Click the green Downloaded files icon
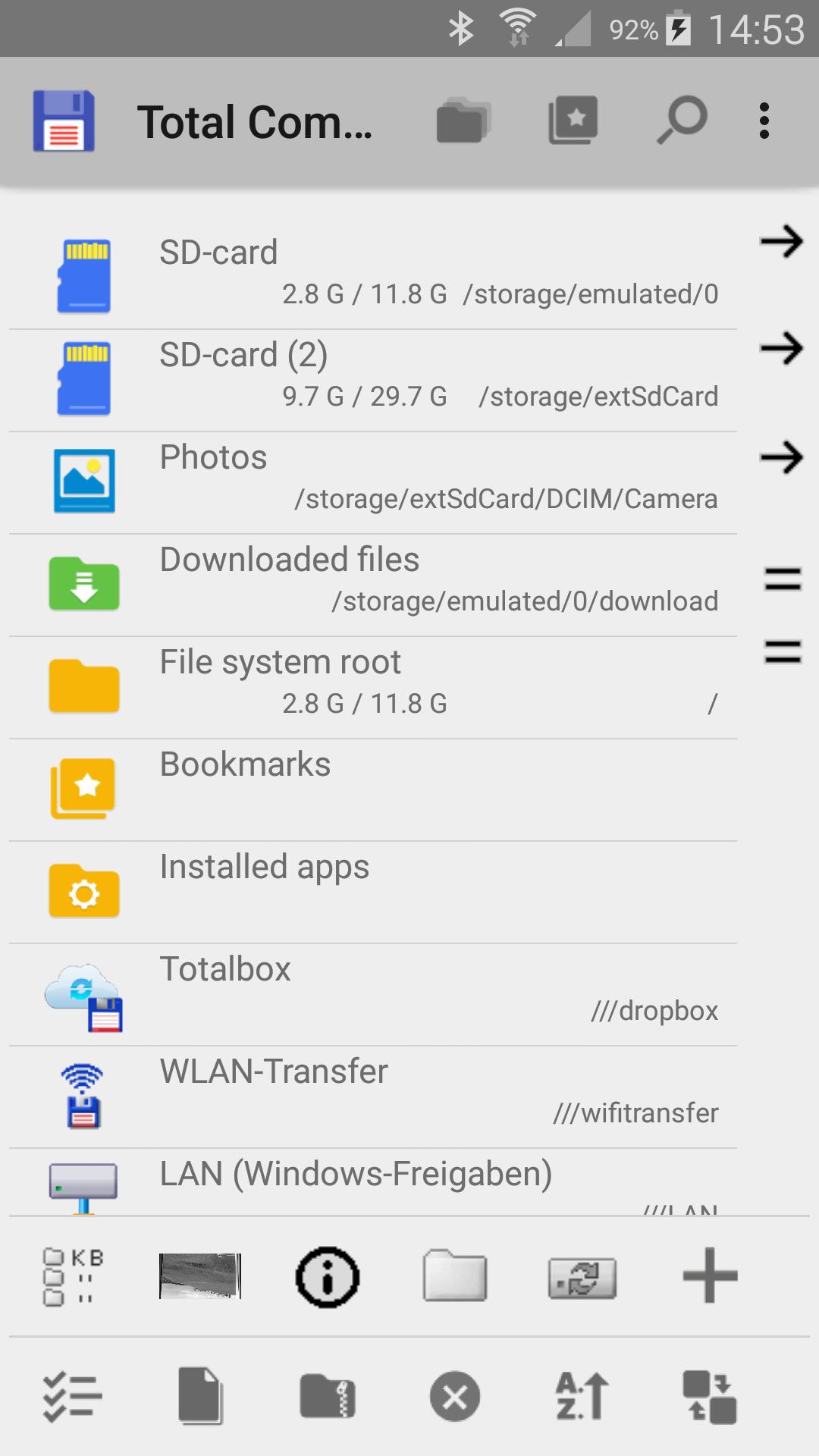The width and height of the screenshot is (819, 1456). tap(83, 584)
